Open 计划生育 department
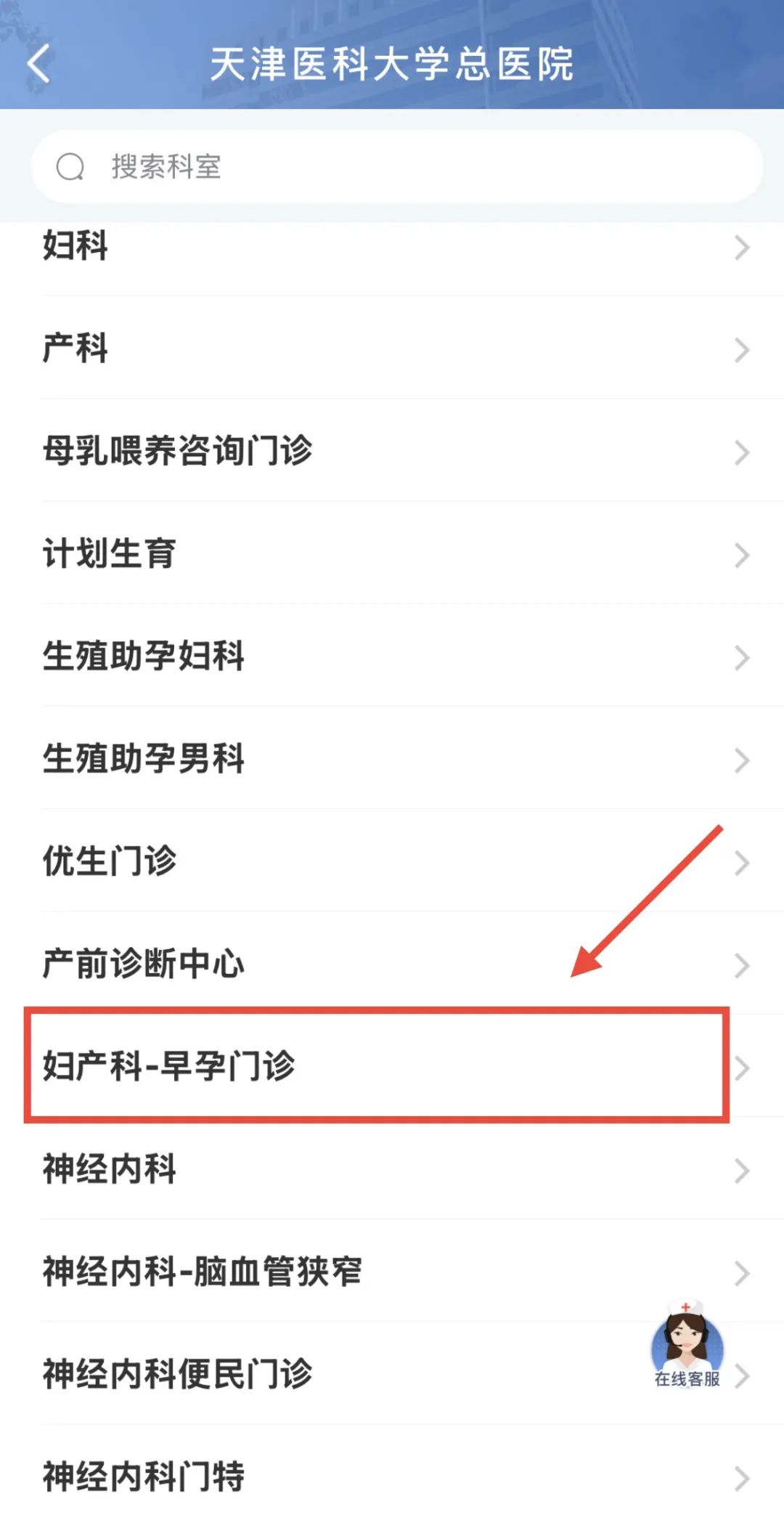 point(392,553)
